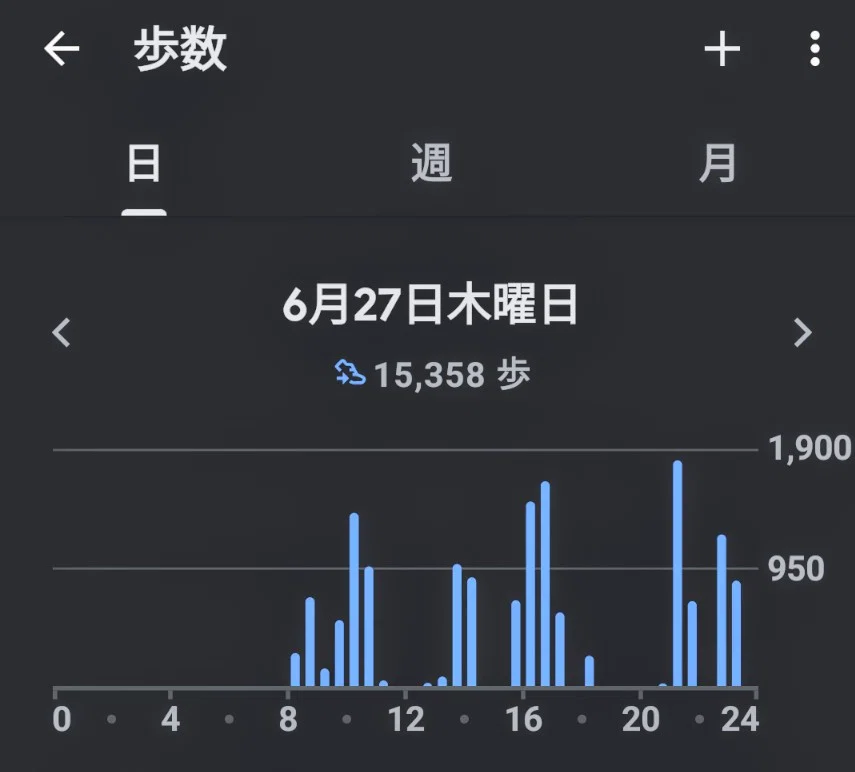Open the three-dot overflow menu
Screen dimensions: 855x772
pos(815,49)
